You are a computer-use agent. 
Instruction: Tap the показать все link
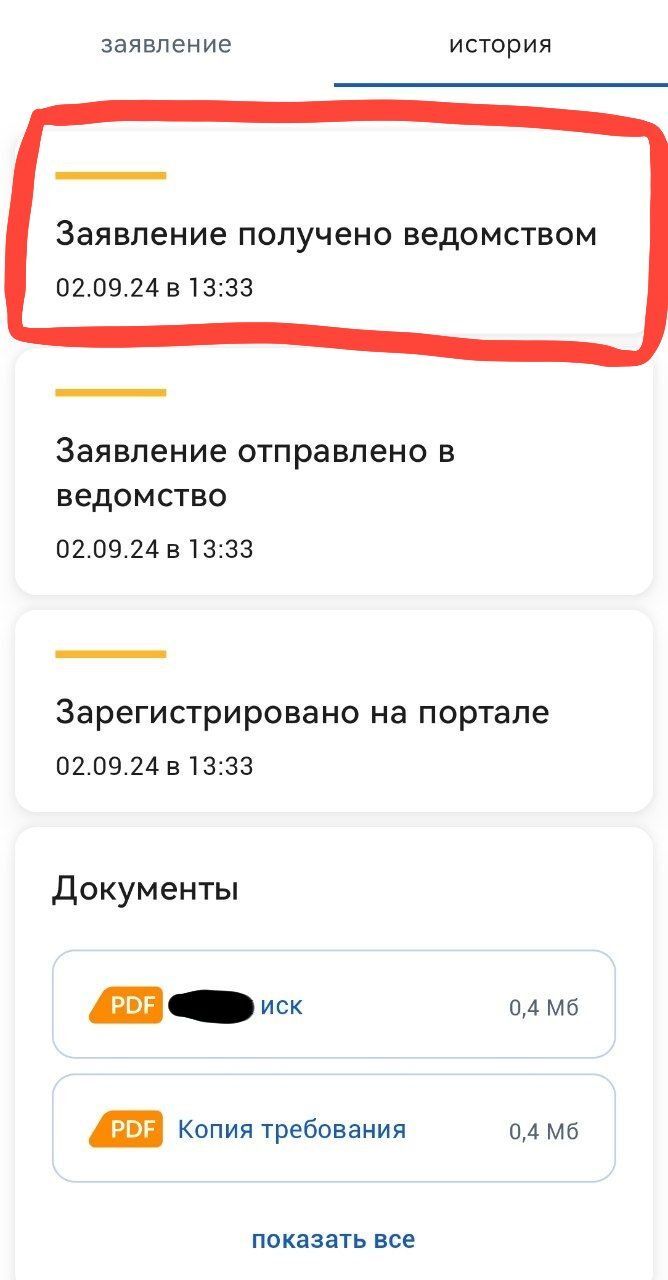coord(333,1239)
